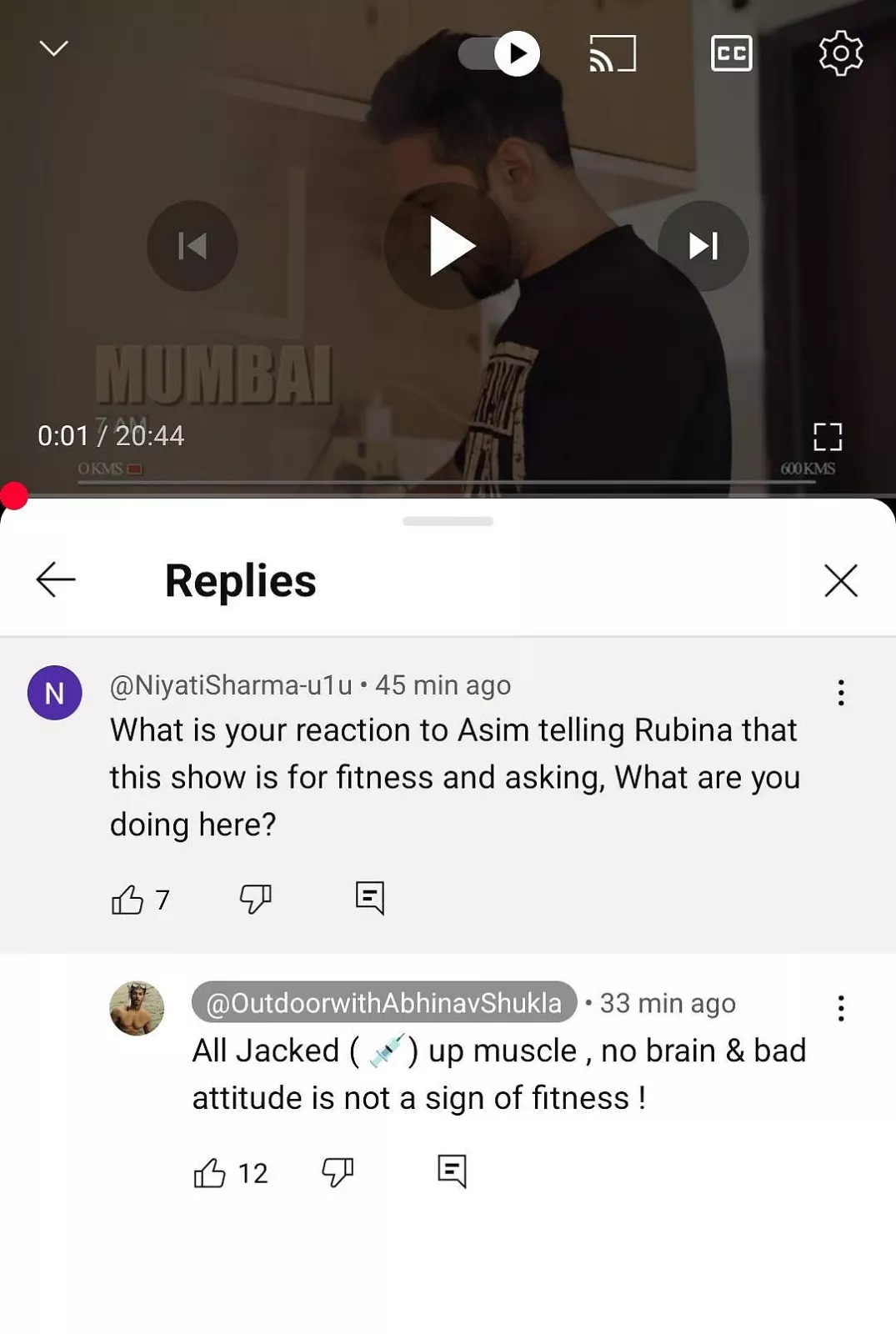Toggle the autoplay switch
Screen dimensions: 896x1334
point(499,53)
